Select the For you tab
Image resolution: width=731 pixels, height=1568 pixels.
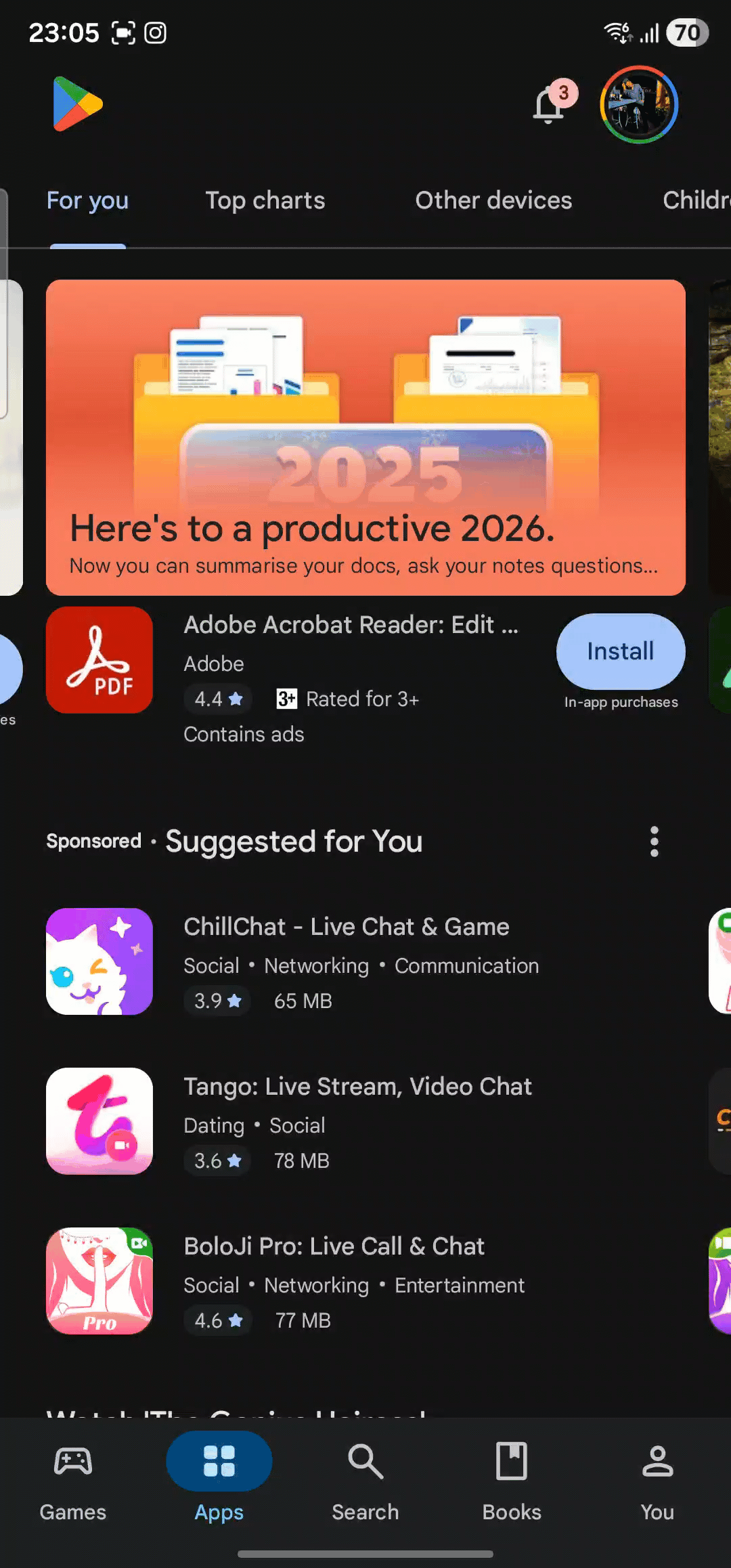point(87,201)
